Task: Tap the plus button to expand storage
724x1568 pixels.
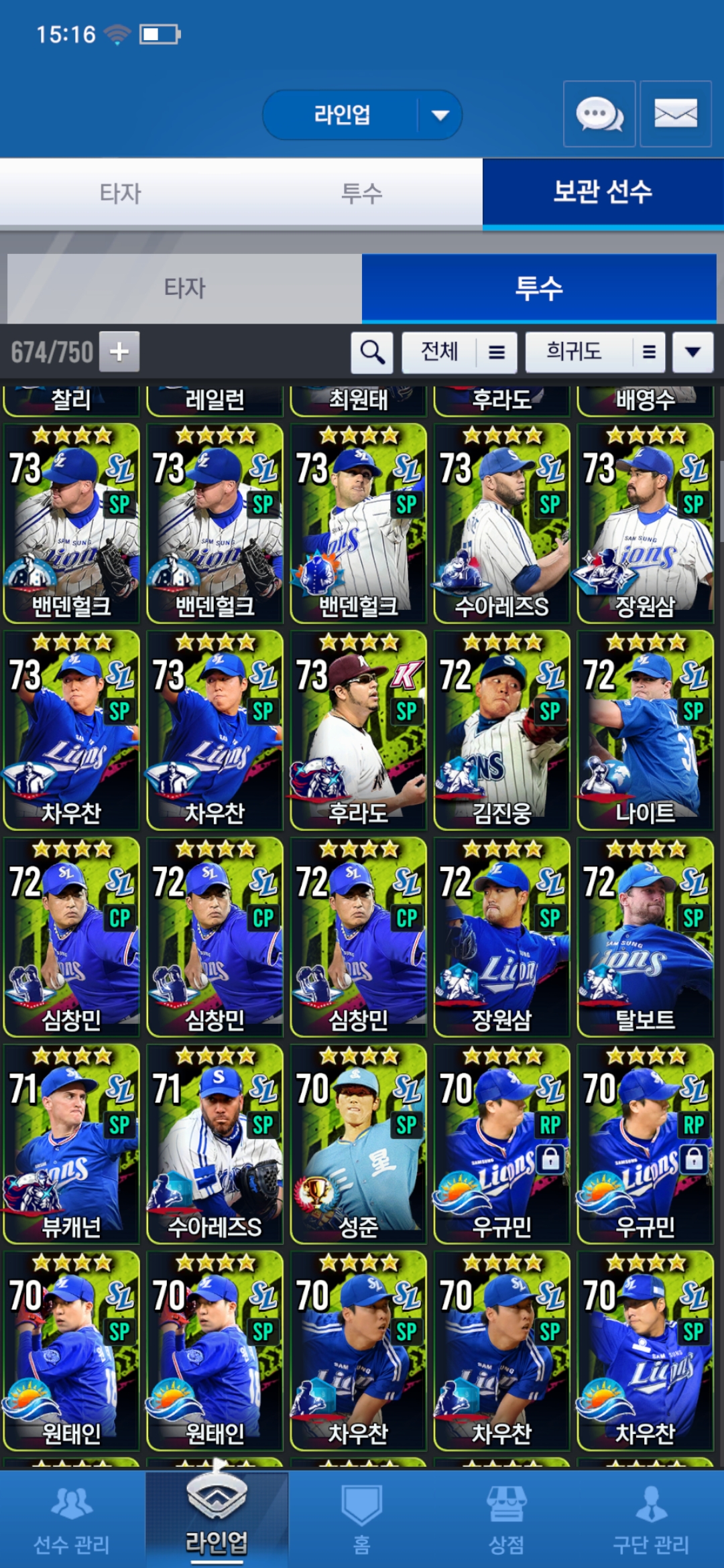Action: tap(119, 352)
